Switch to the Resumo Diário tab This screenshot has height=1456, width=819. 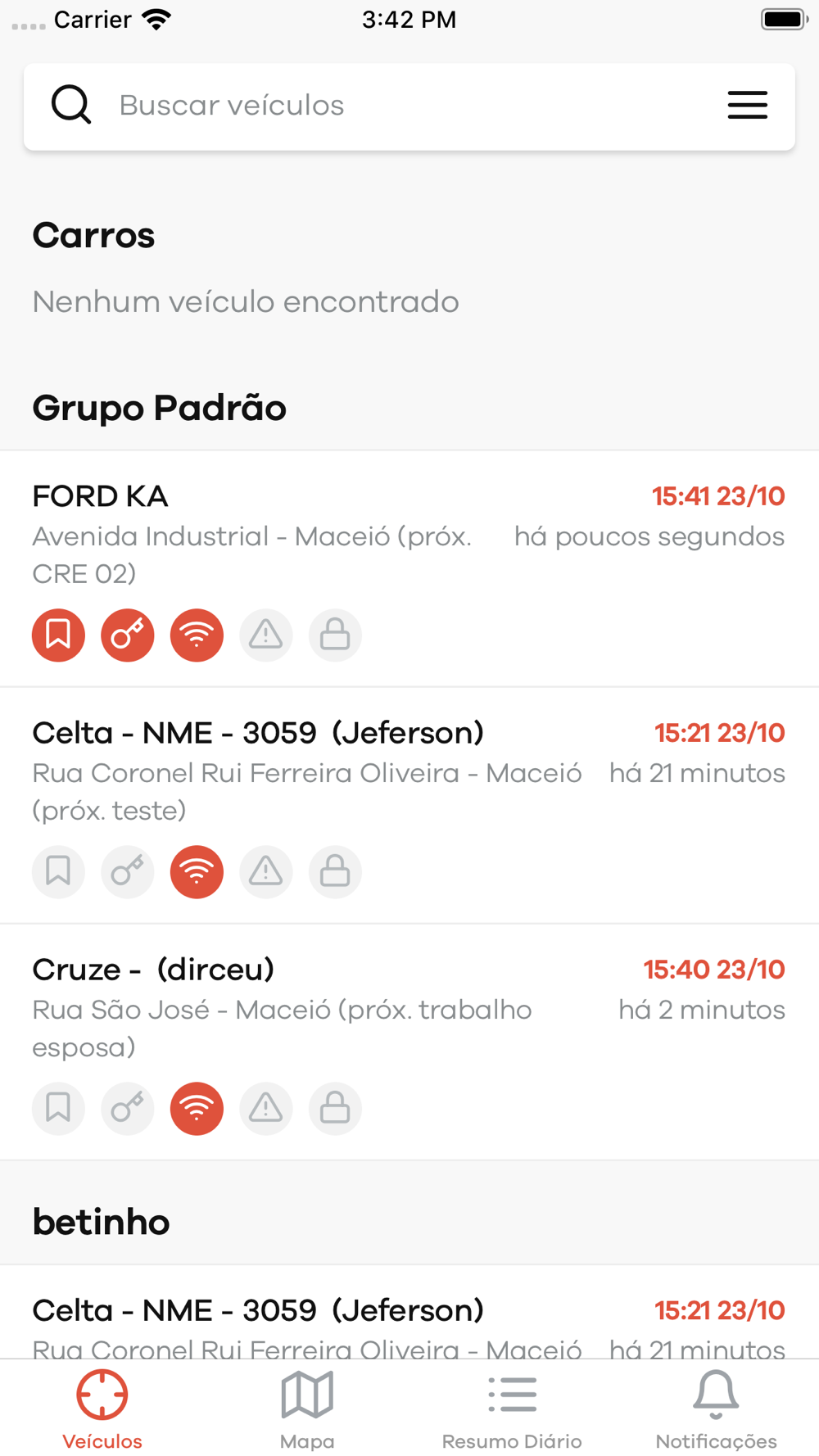[512, 1409]
